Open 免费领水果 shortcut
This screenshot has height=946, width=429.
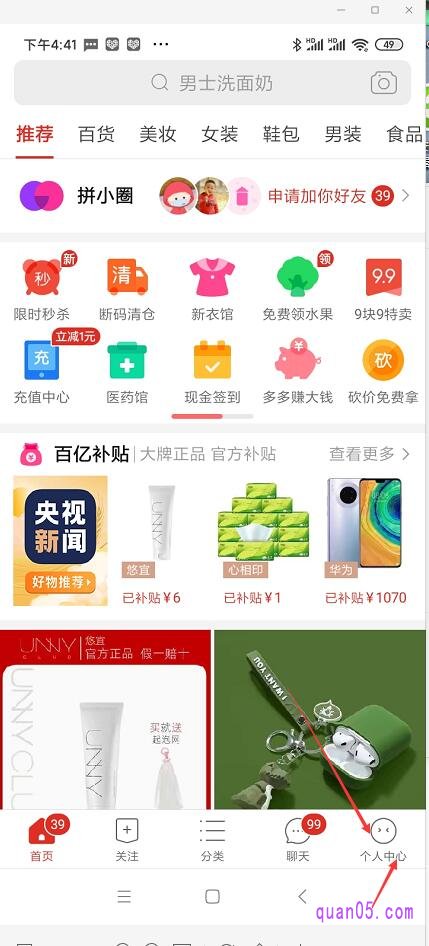tap(298, 288)
